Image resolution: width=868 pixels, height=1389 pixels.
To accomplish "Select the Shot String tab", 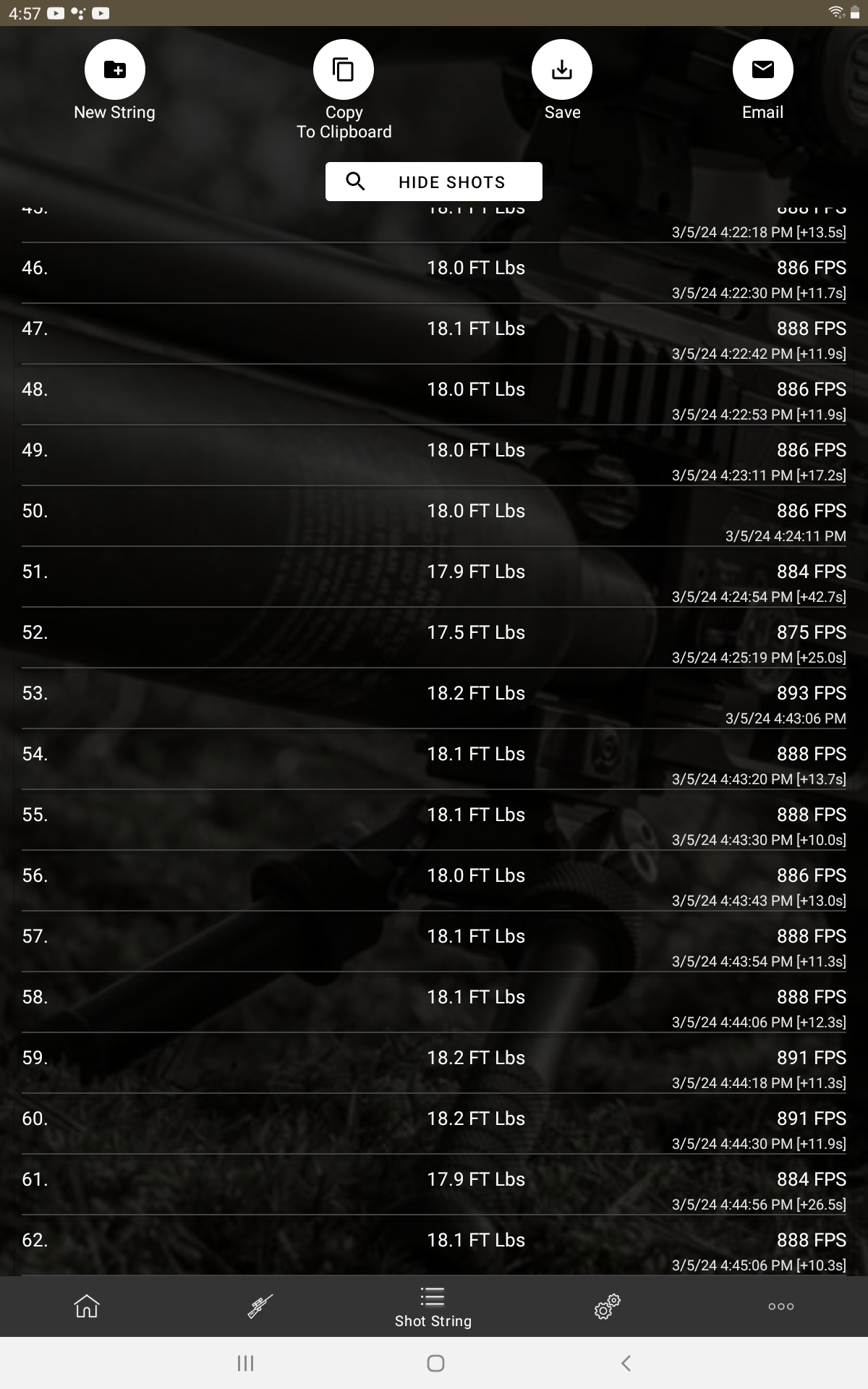I will coord(433,1307).
